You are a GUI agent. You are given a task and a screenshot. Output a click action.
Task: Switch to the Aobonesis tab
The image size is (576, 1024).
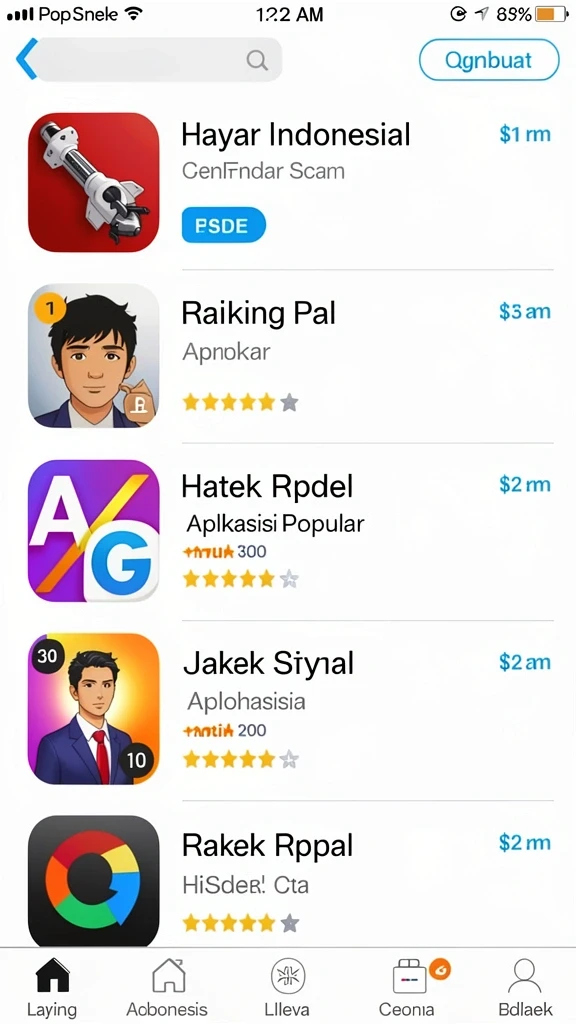(x=167, y=986)
